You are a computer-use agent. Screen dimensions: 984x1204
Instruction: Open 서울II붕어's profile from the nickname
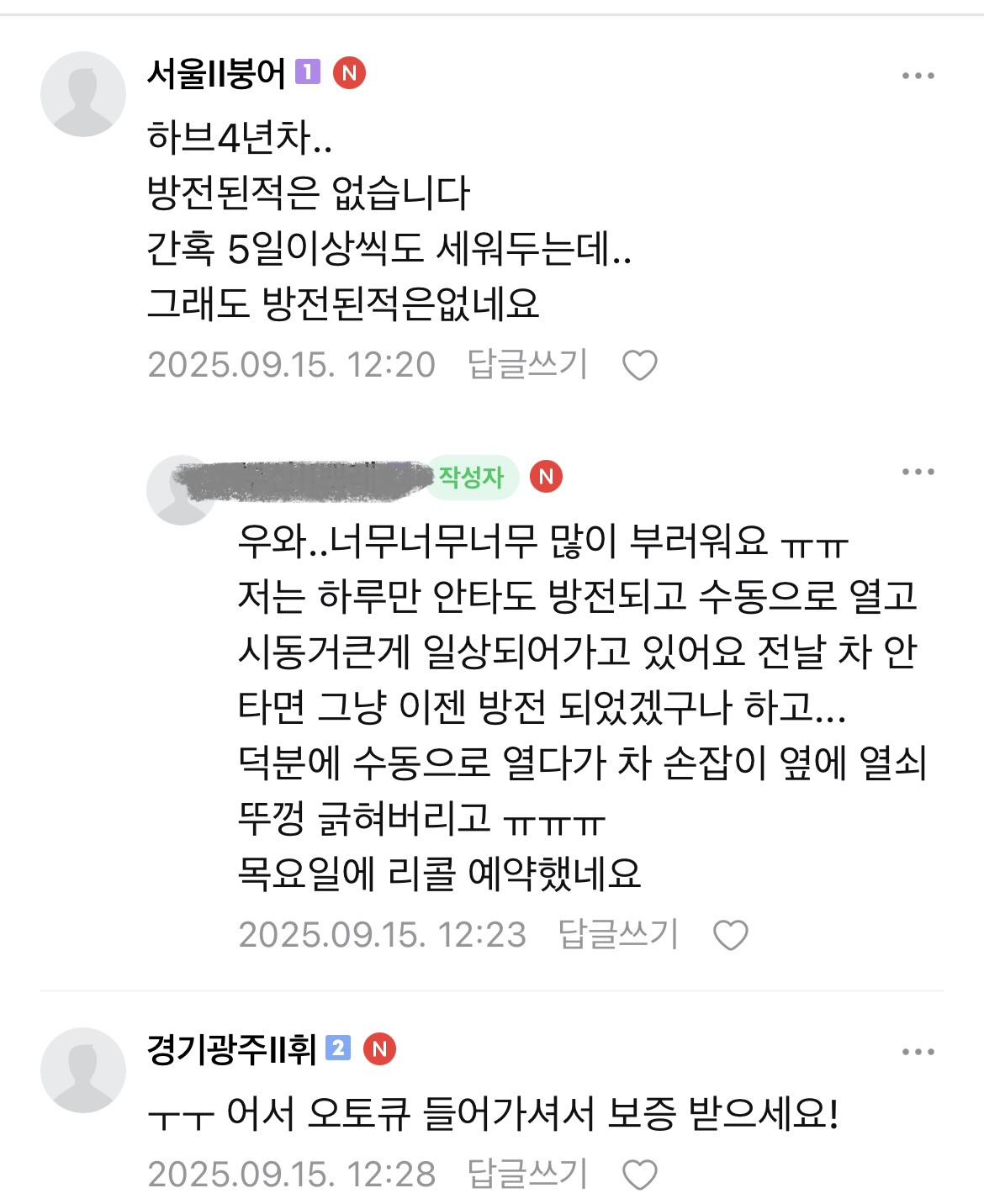(216, 74)
